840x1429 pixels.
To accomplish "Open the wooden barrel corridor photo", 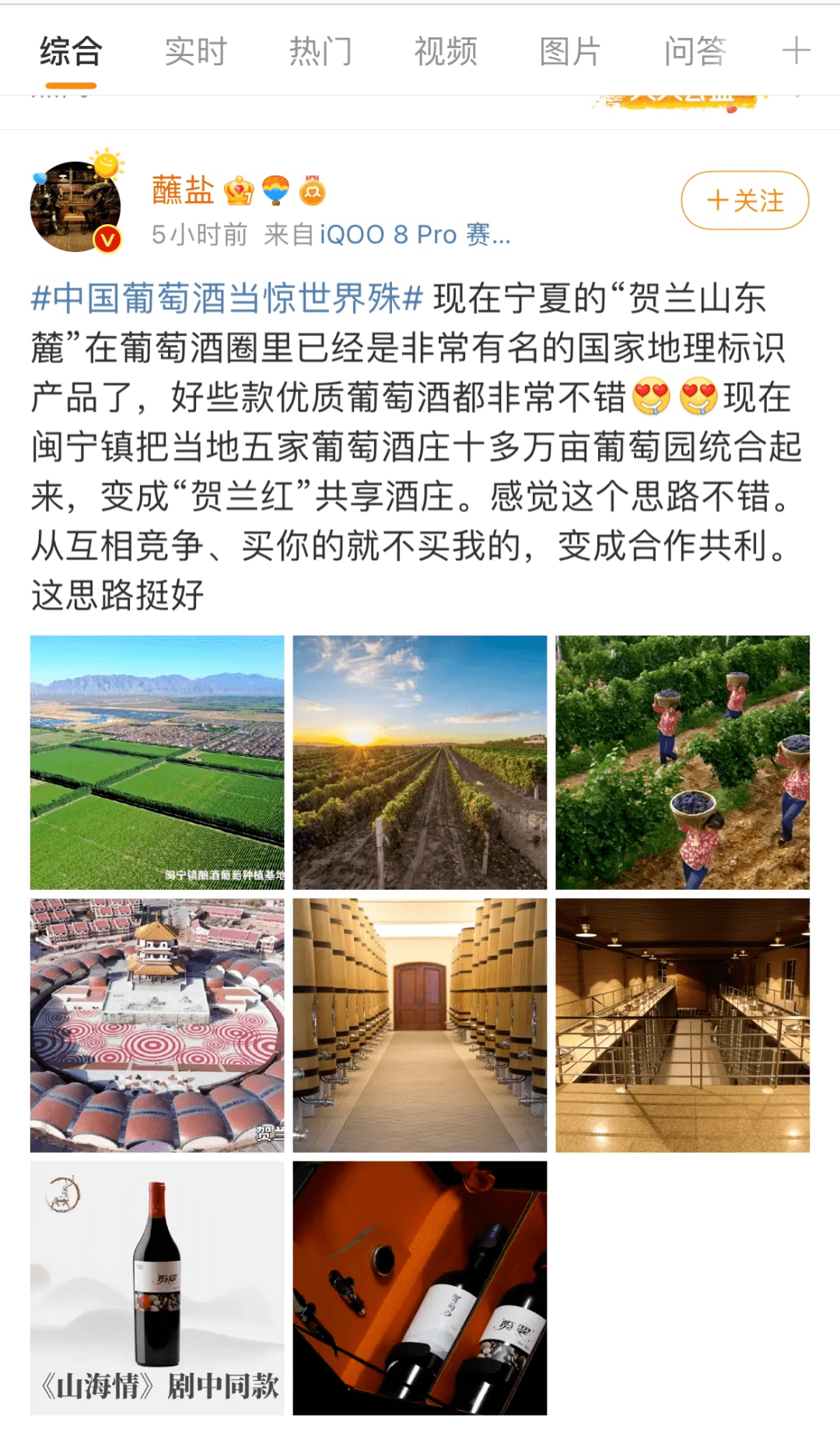I will click(420, 1025).
